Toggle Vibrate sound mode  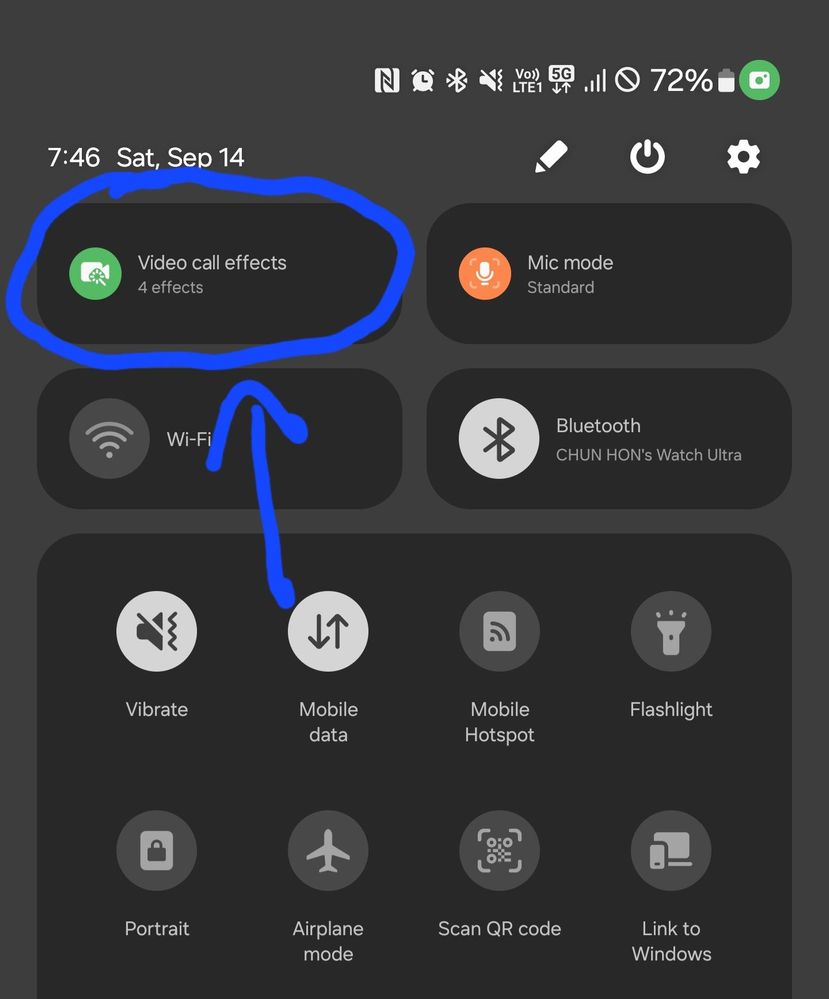(157, 631)
